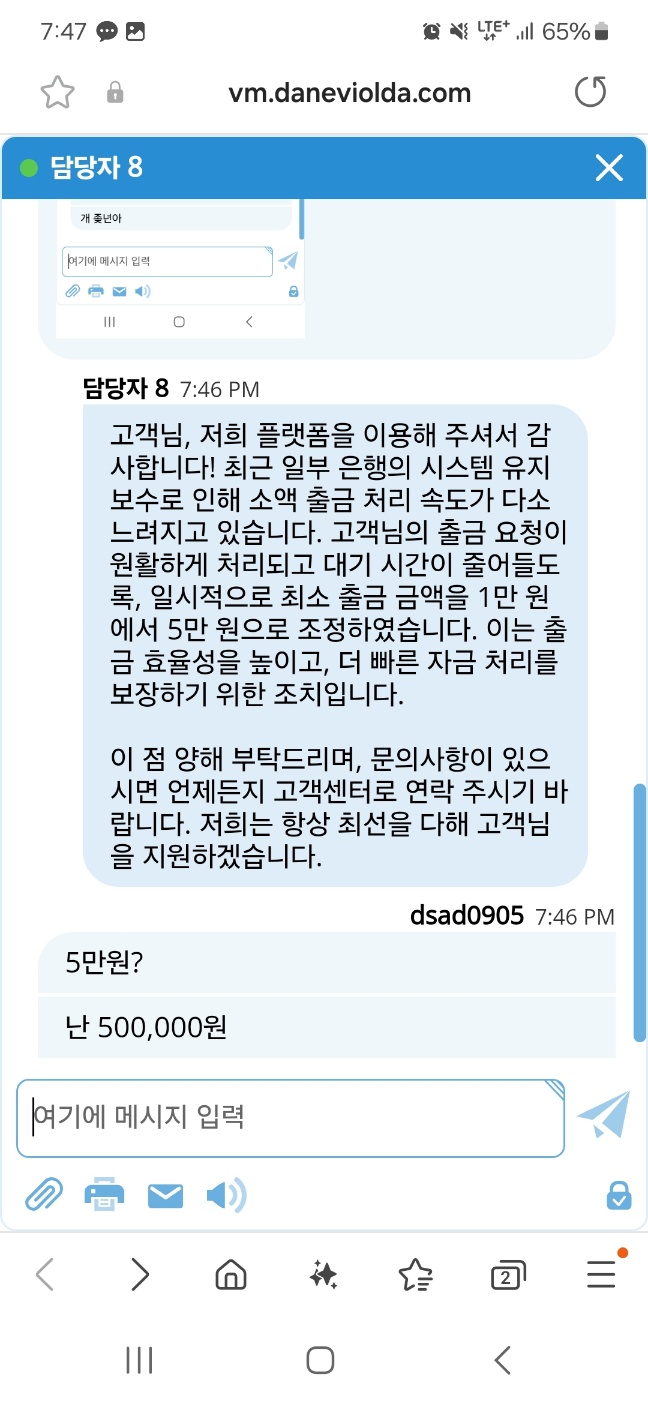Send the message with the paper plane

pos(603,1115)
